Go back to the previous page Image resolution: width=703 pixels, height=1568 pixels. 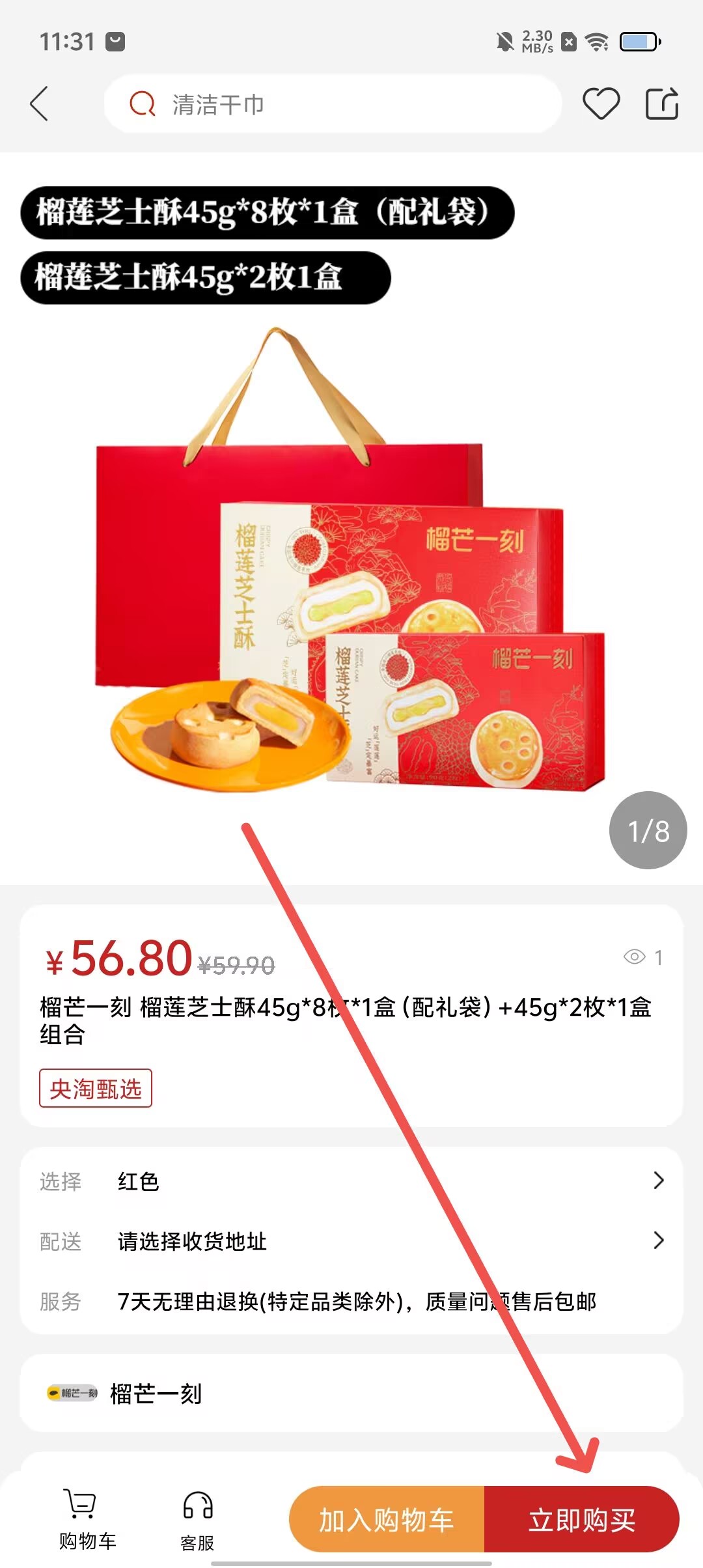pos(39,104)
